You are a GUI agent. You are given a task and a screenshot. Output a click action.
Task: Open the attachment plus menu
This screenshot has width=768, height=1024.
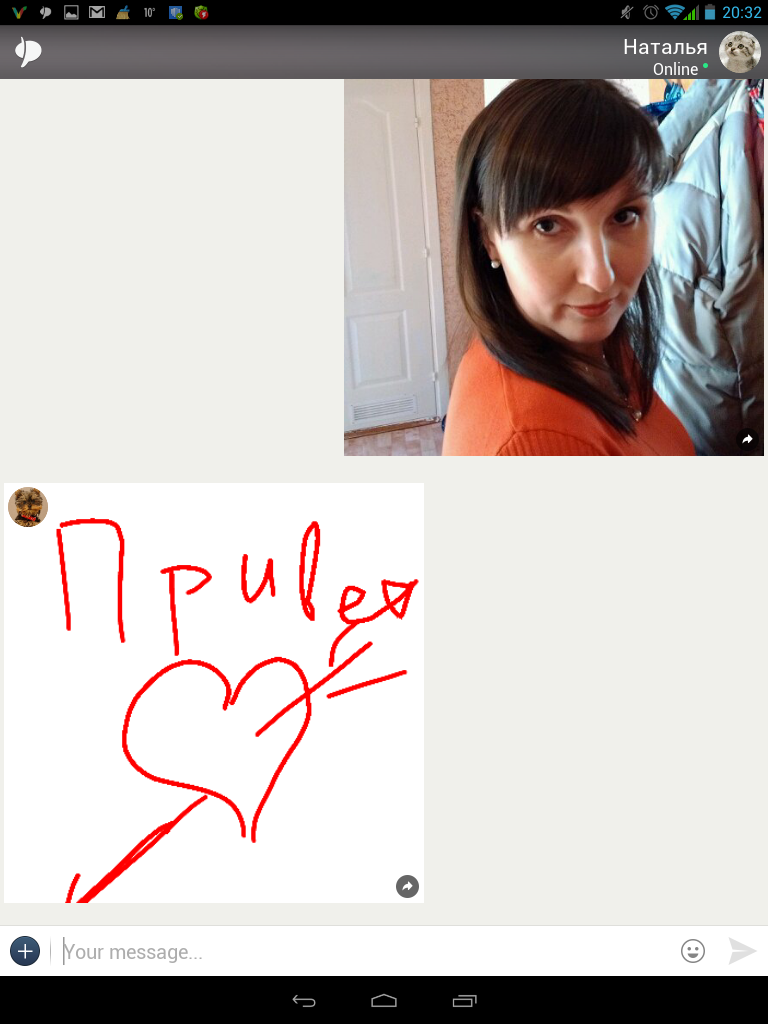pos(25,951)
